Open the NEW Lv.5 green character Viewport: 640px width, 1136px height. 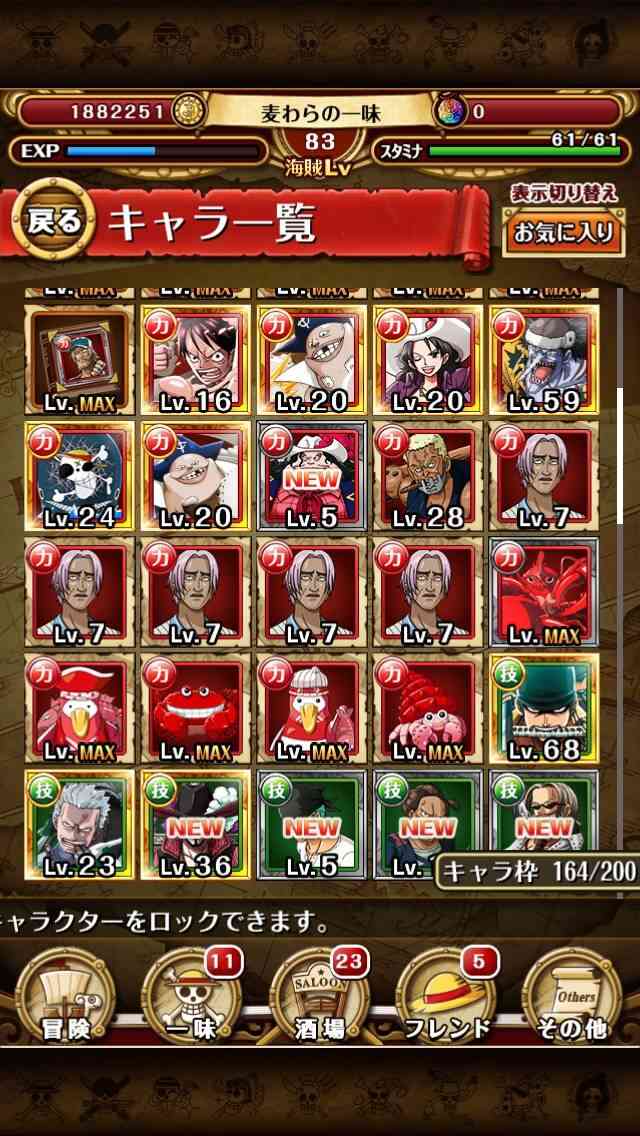tap(312, 824)
